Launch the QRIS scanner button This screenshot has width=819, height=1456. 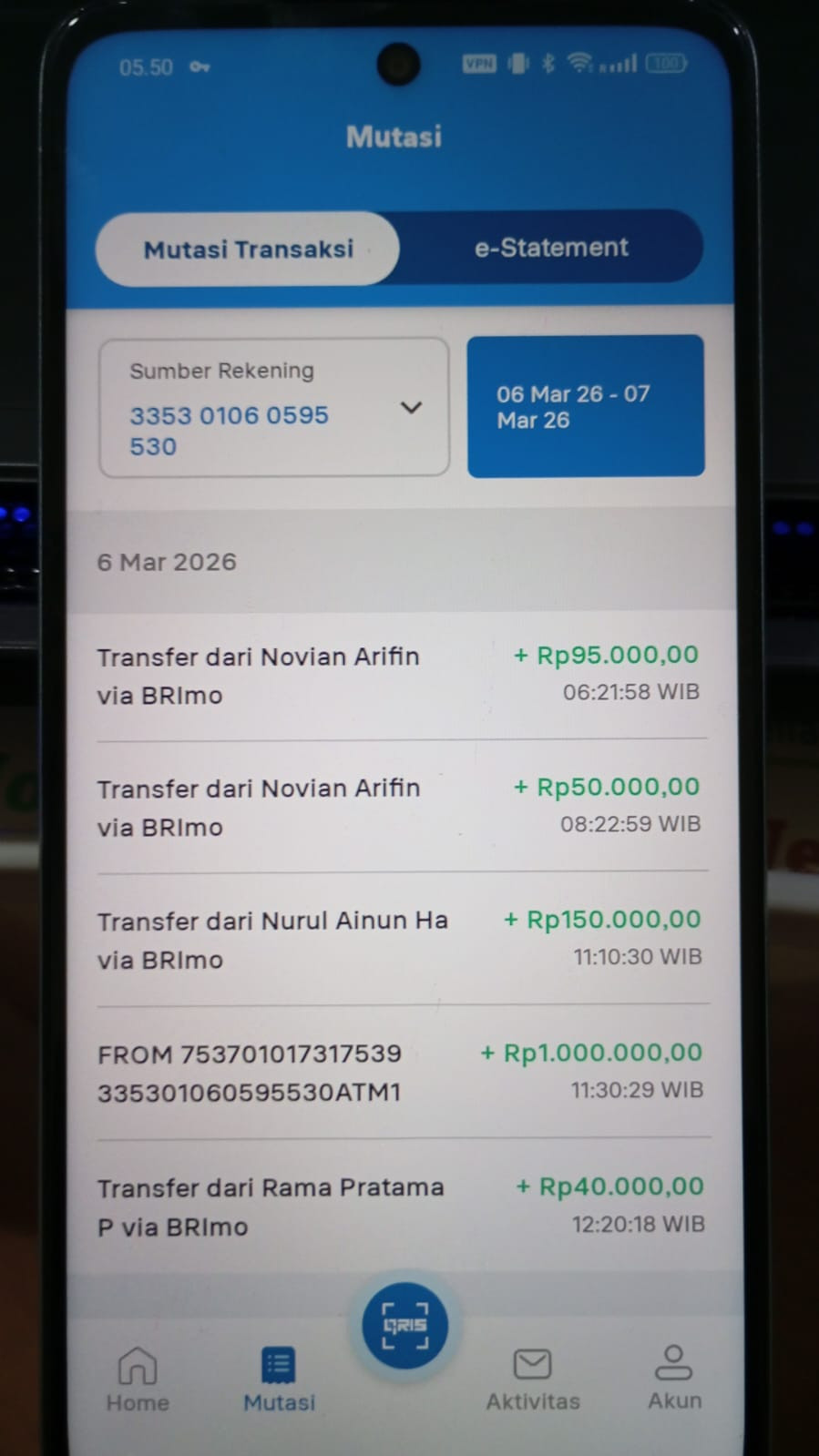pos(404,1325)
